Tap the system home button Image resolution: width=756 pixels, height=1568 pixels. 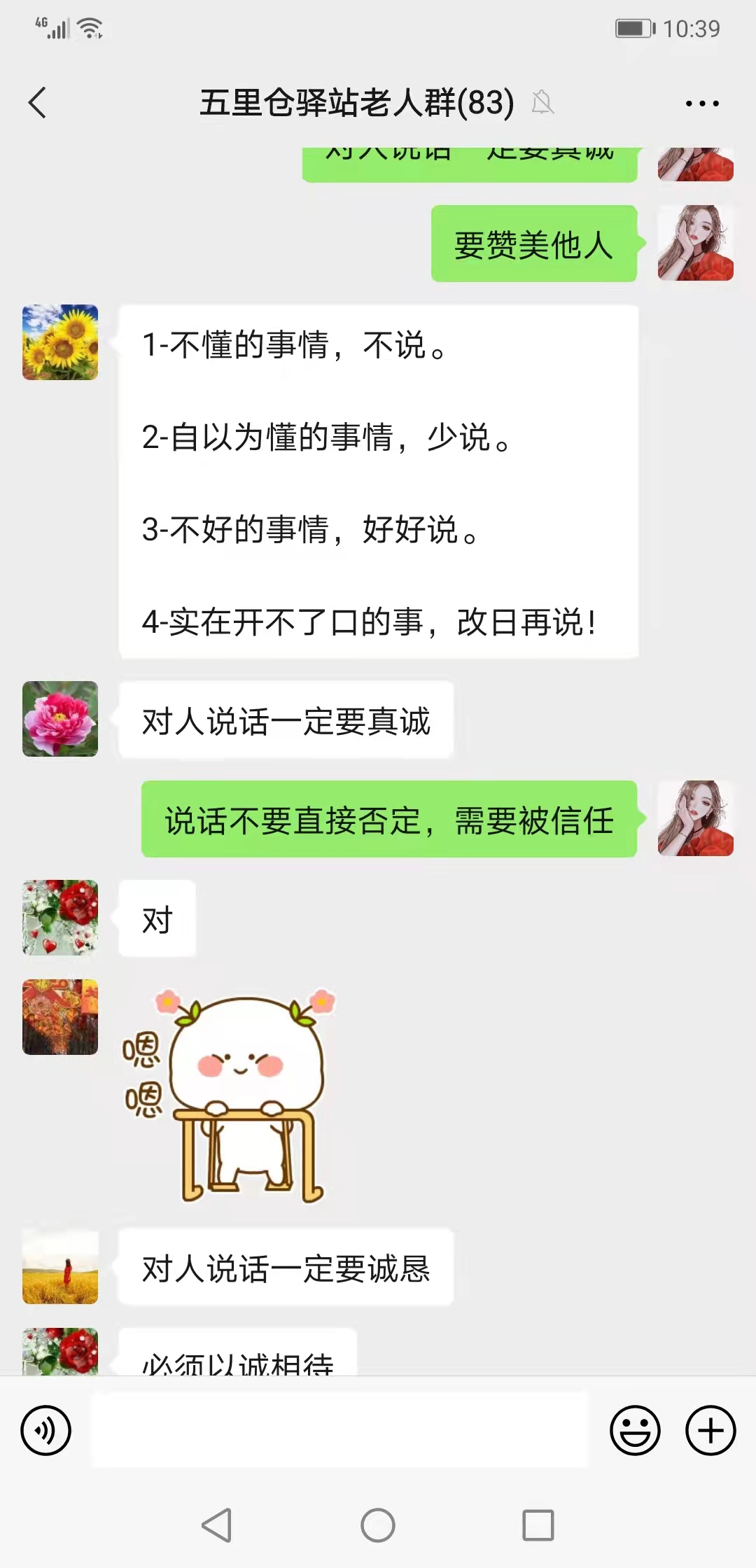[378, 1525]
